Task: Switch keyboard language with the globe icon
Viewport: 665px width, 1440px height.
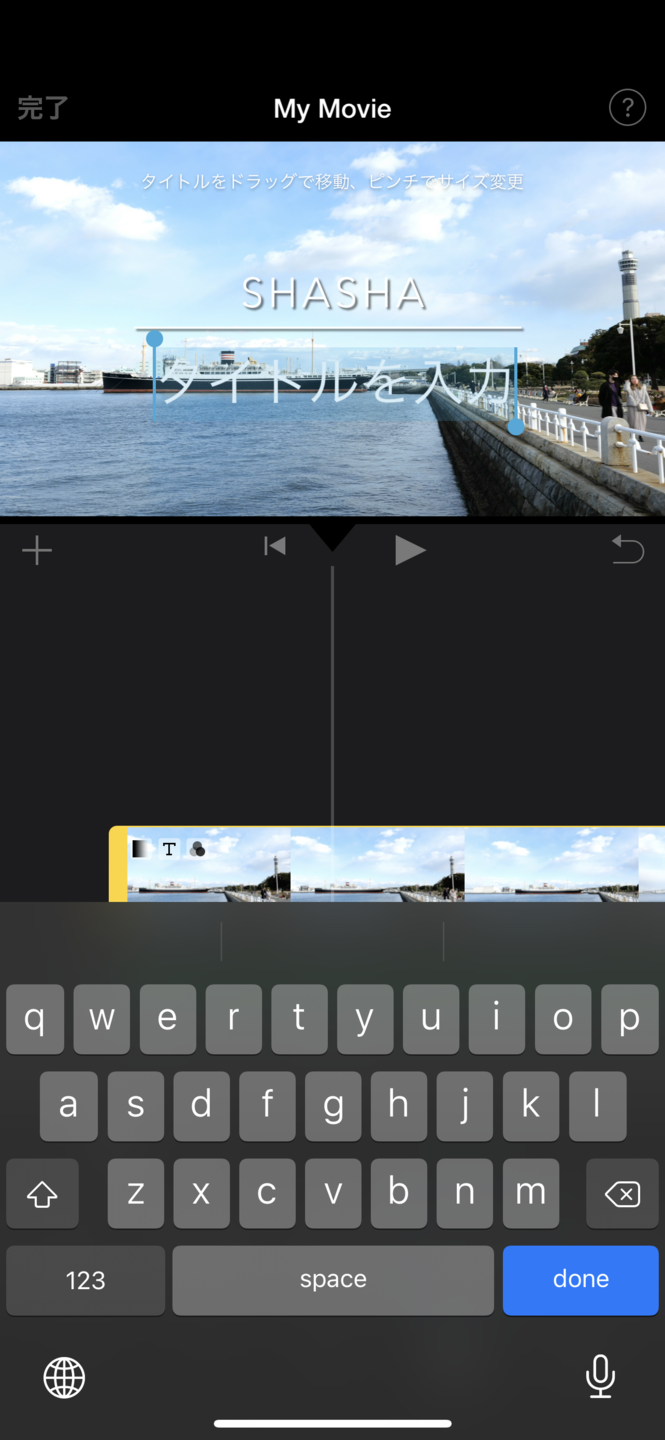Action: point(64,1377)
